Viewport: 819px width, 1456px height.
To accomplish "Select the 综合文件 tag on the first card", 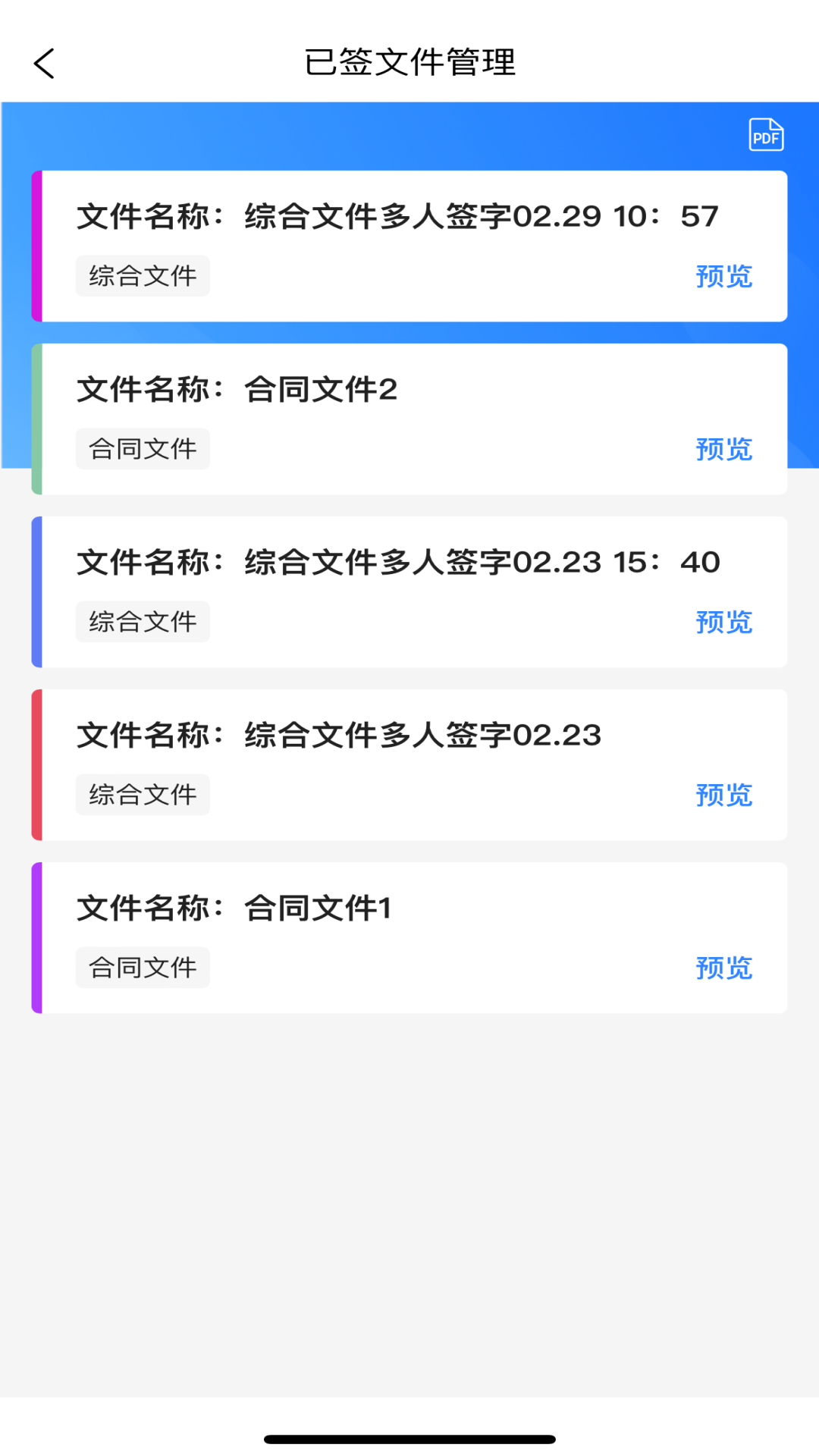I will pos(143,275).
